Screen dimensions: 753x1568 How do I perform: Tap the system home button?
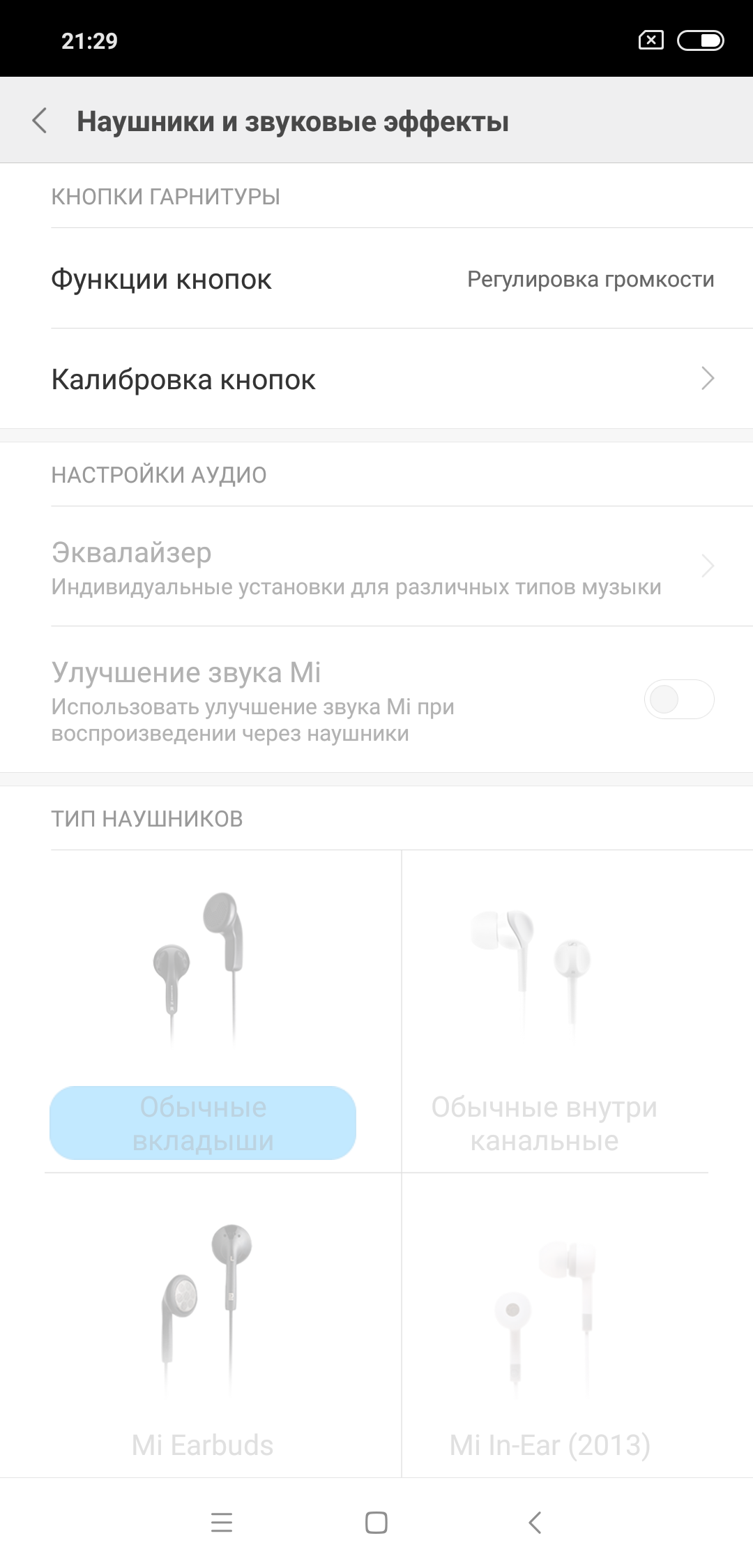(376, 1522)
